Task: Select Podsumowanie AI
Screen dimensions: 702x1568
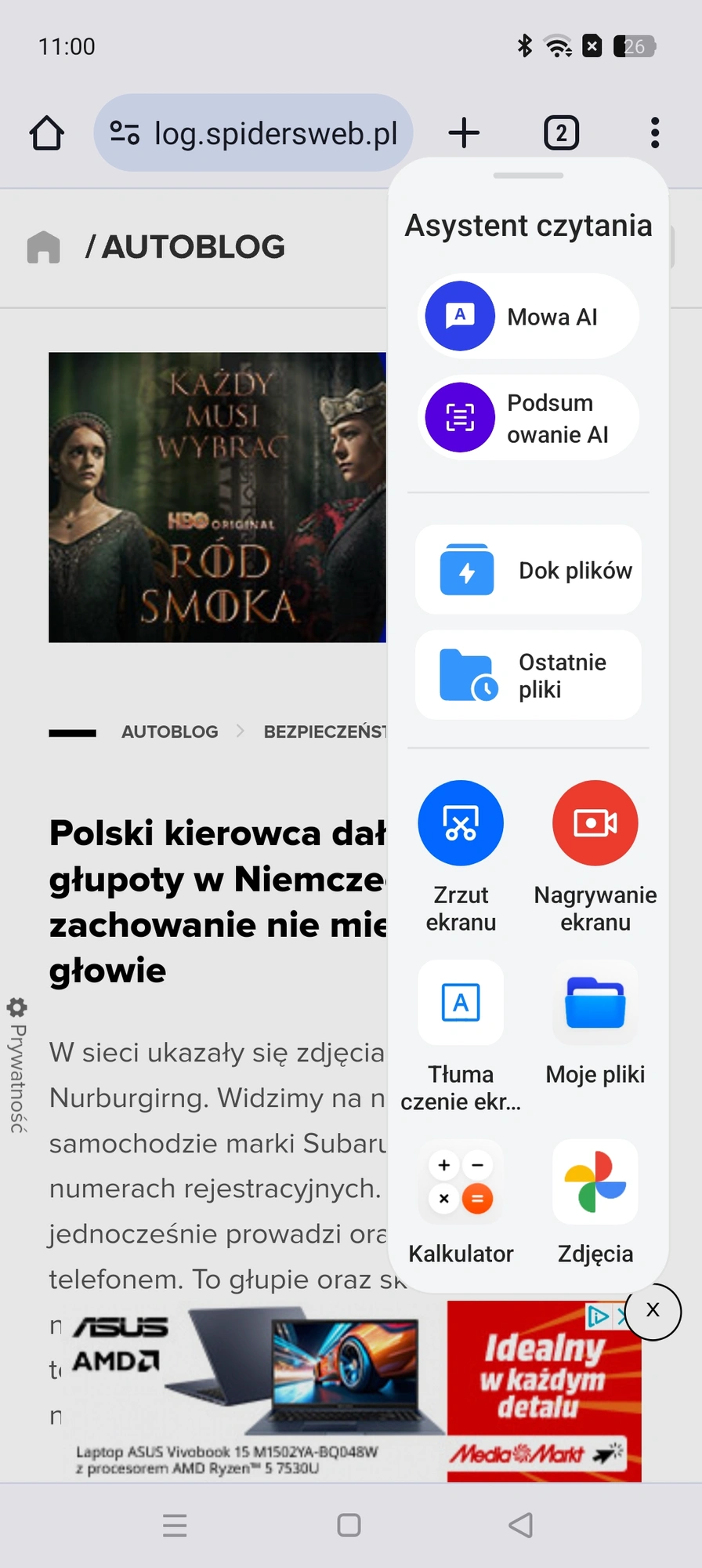Action: (528, 418)
